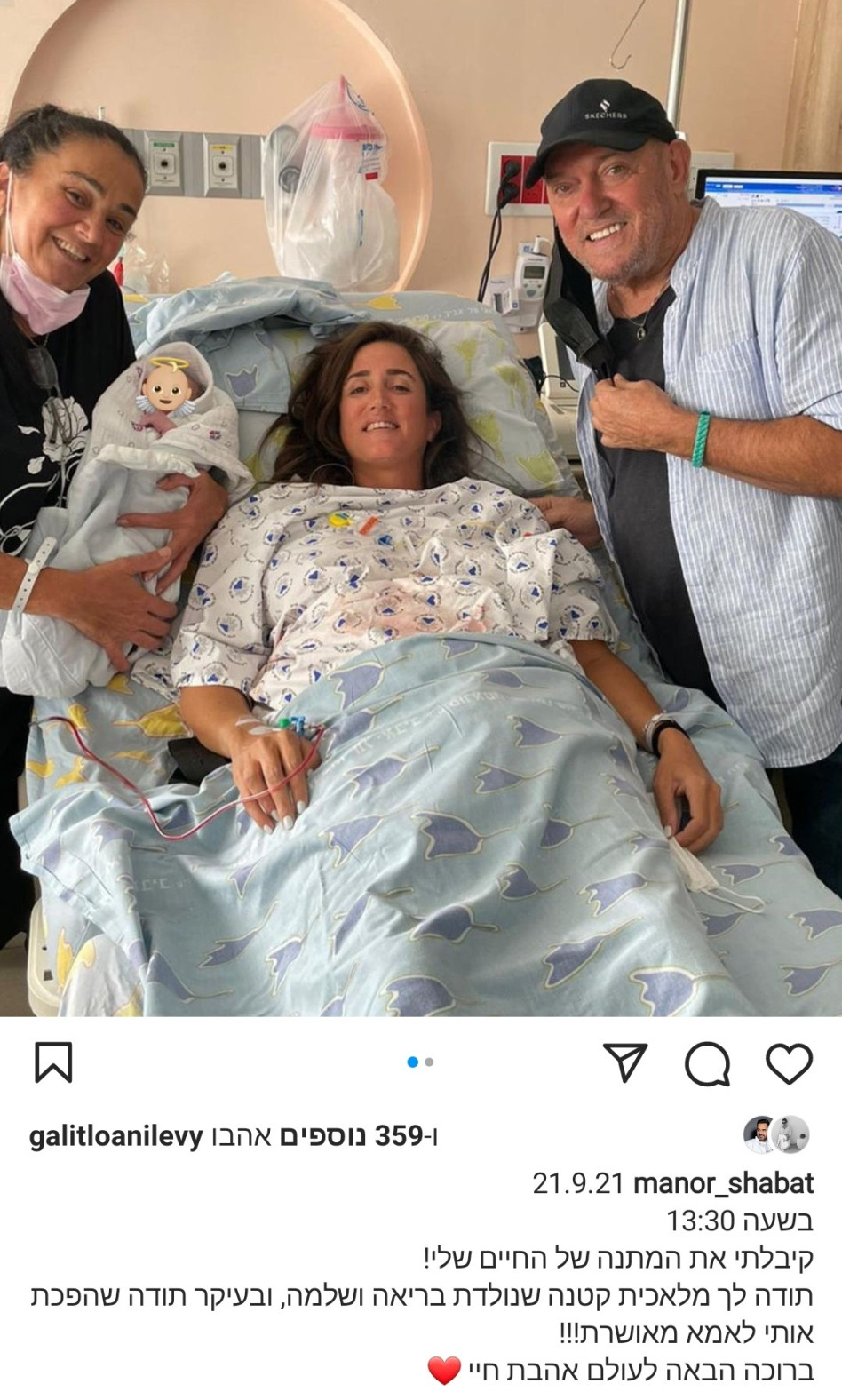Open manor_shabat's profile picture
This screenshot has width=842, height=1400.
(759, 1134)
